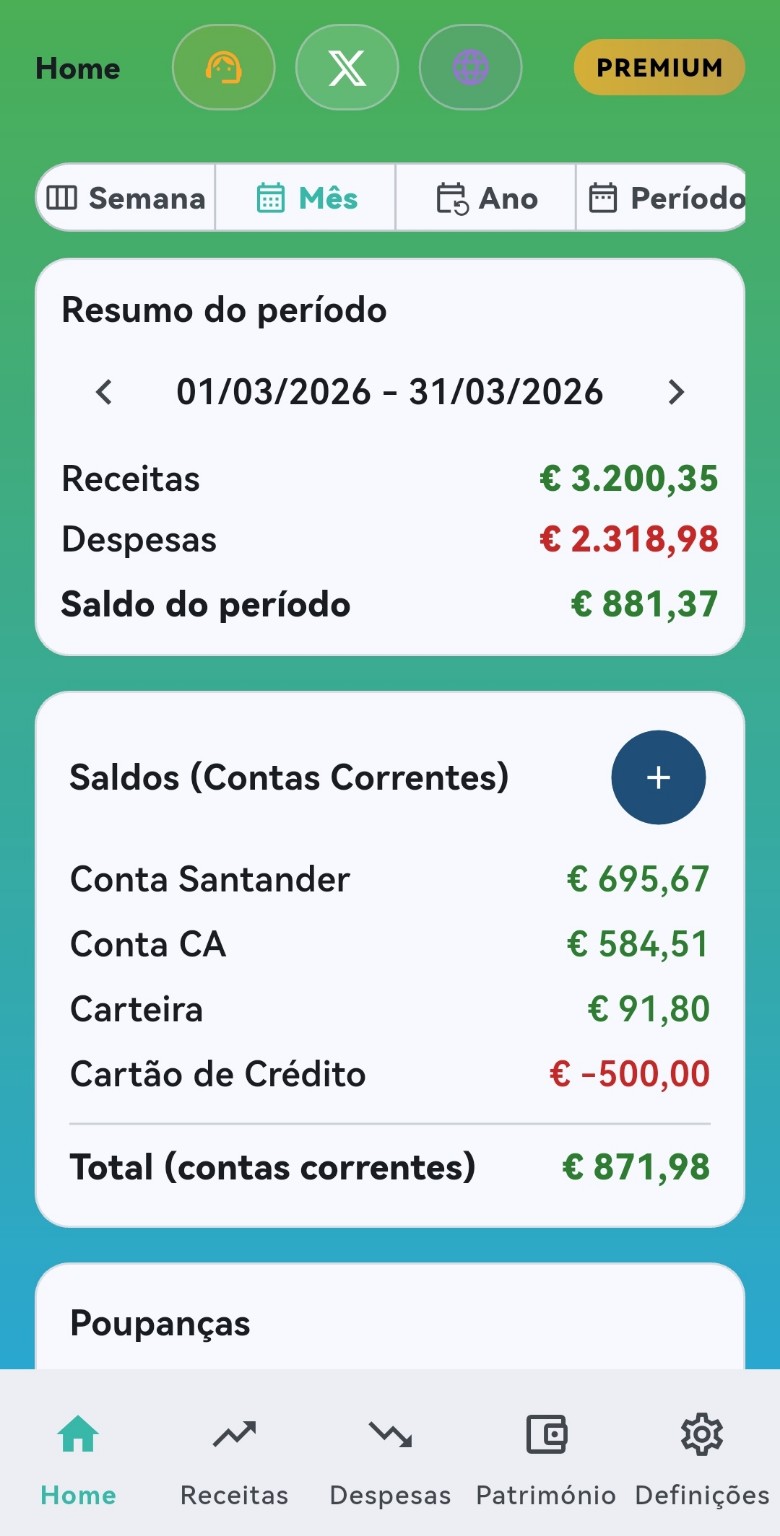Advance to next month using right chevron
Screen dimensions: 780x1536
(675, 392)
